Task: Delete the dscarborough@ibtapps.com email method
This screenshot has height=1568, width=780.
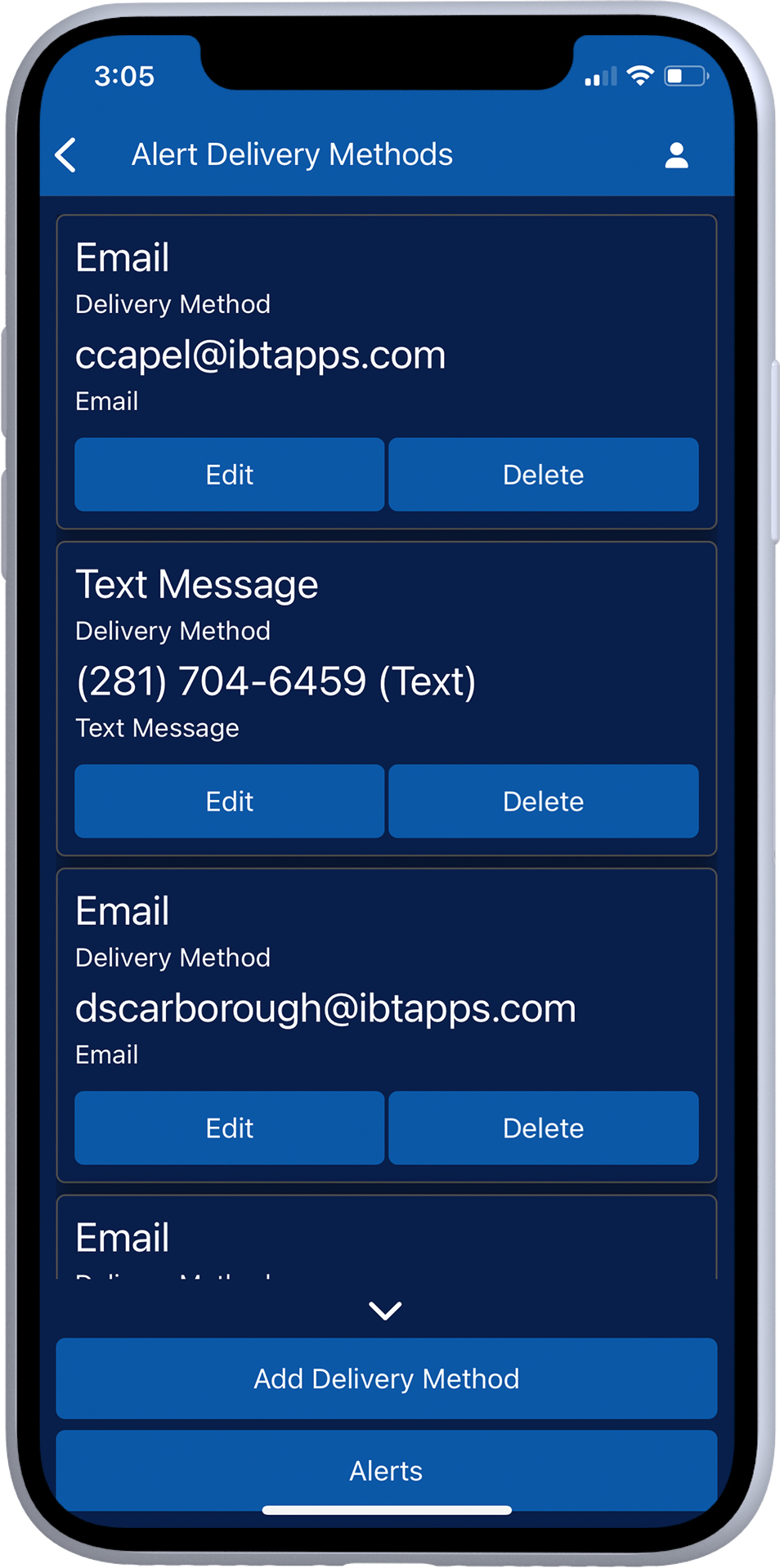Action: [544, 1128]
